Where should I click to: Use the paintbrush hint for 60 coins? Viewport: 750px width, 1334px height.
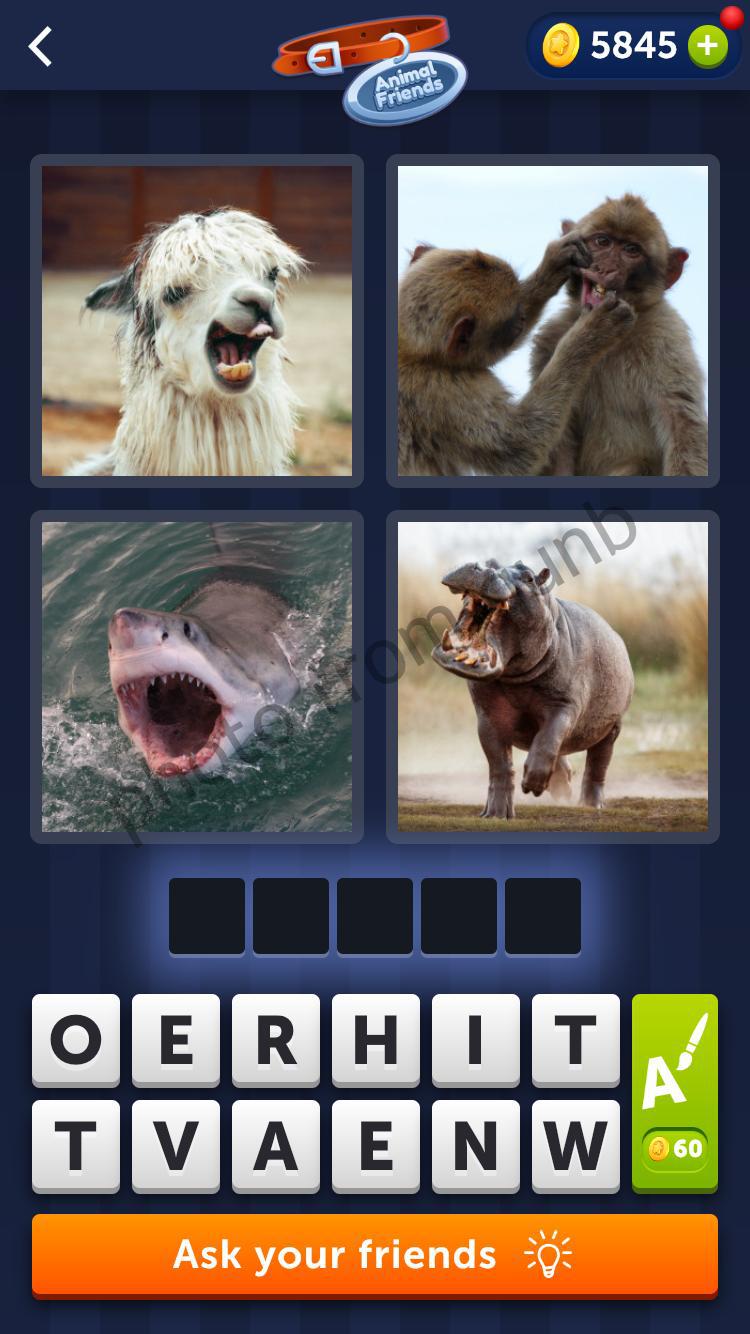674,1090
